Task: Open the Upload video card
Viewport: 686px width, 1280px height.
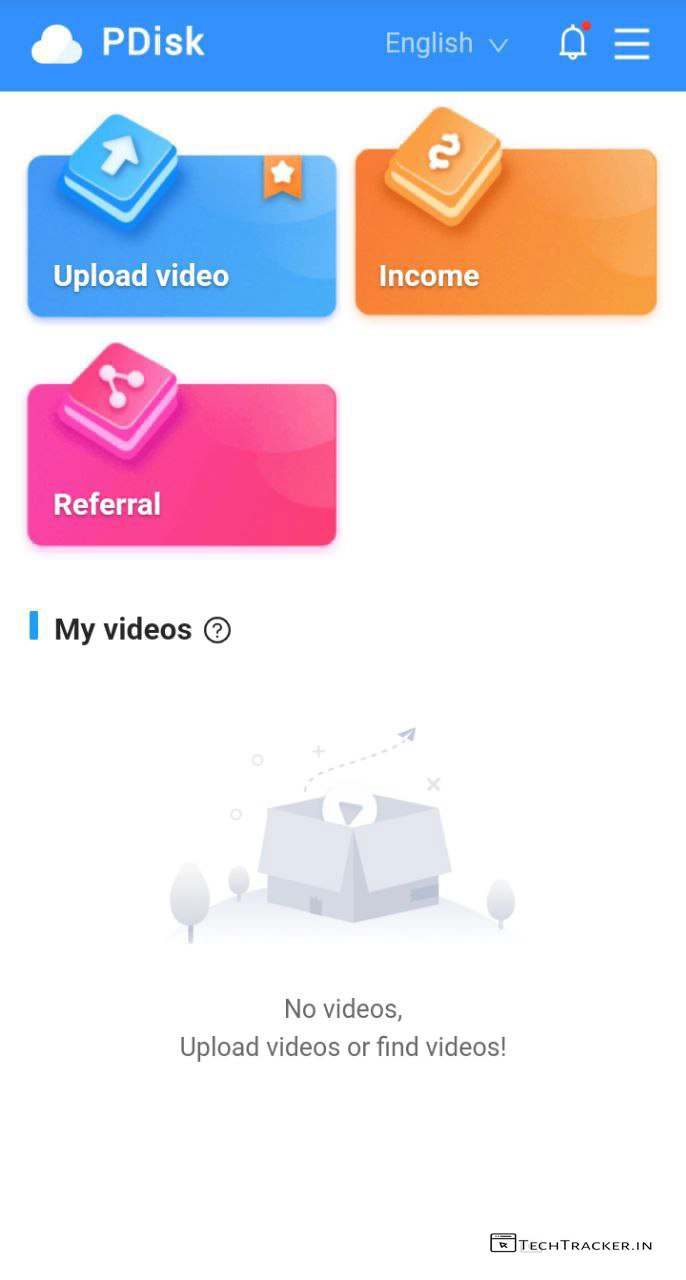Action: click(x=182, y=238)
